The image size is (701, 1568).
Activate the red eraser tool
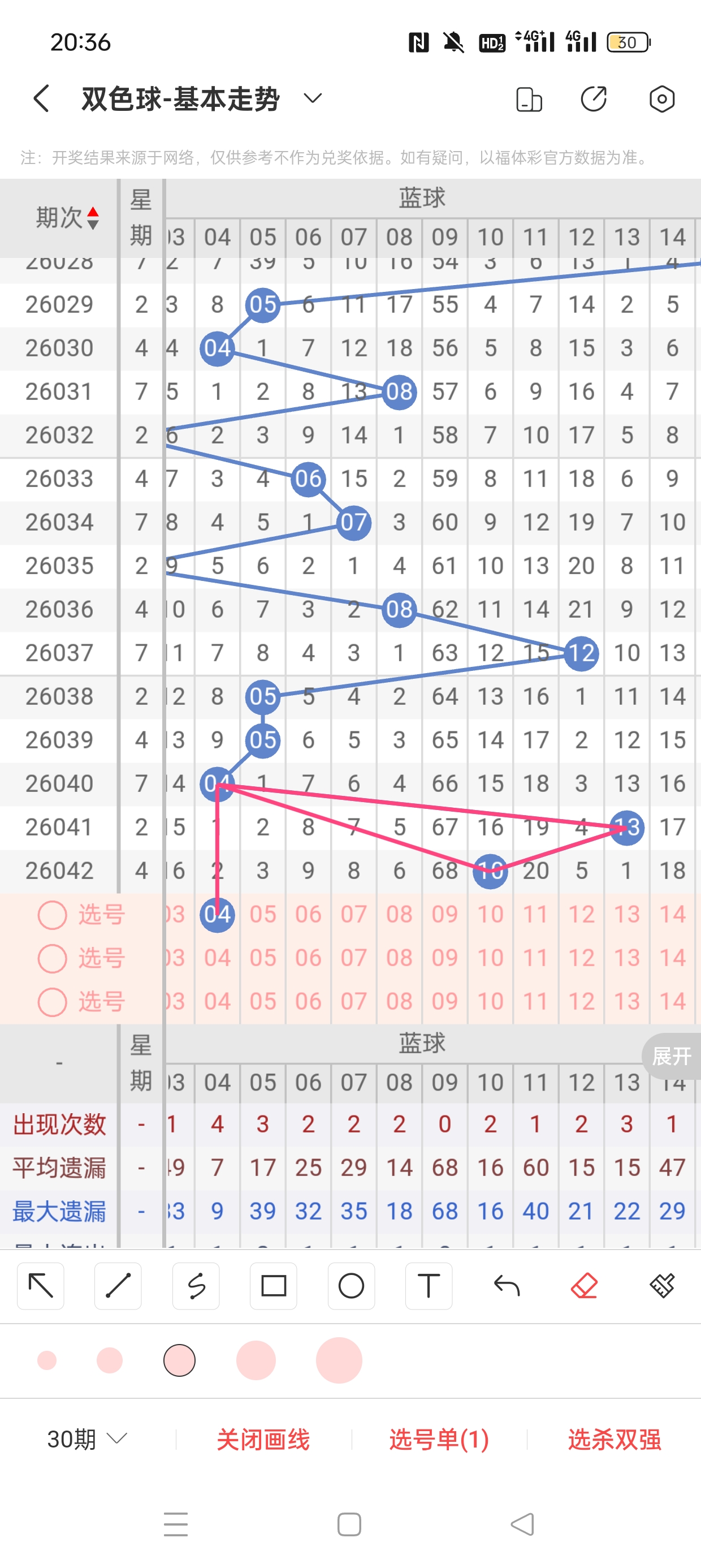click(584, 1286)
